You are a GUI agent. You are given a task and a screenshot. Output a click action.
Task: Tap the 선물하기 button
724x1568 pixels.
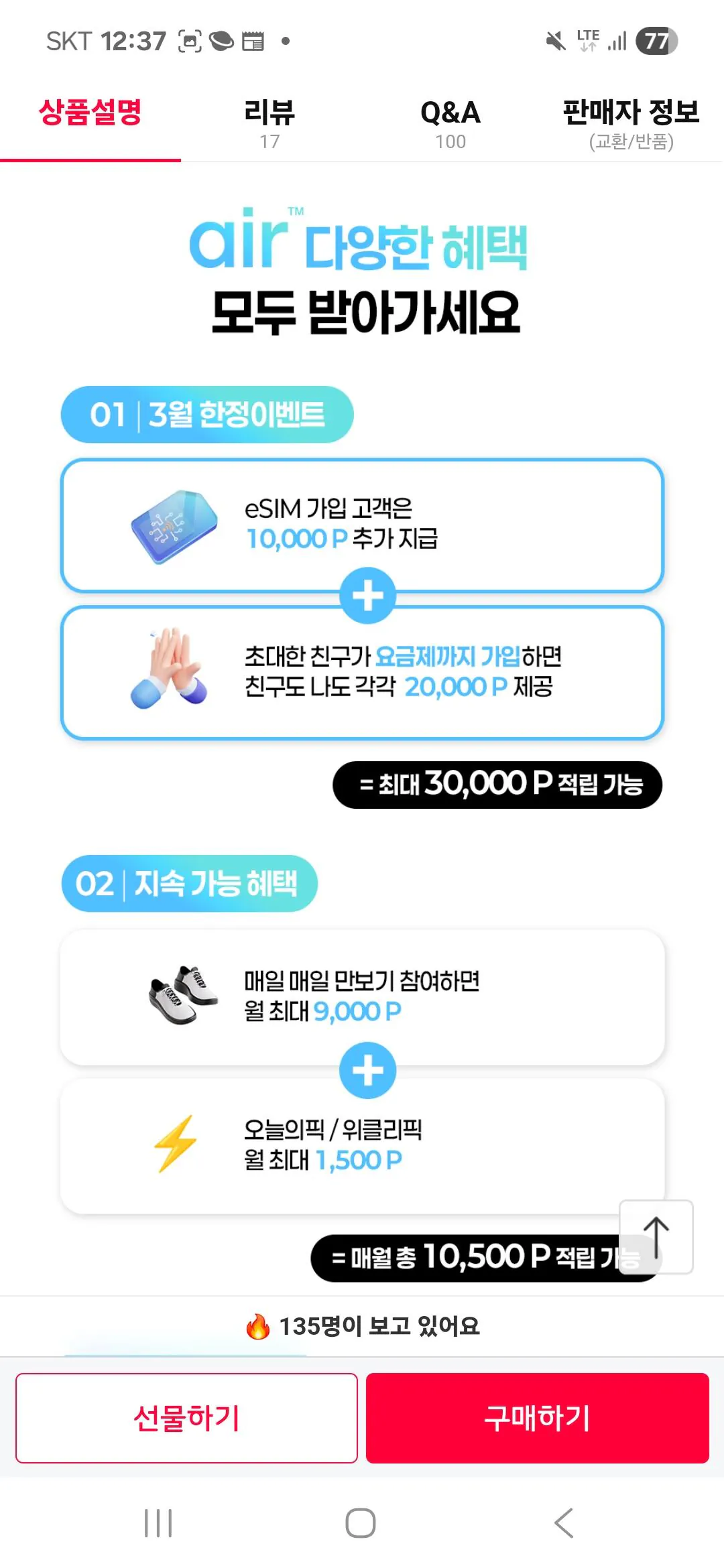[x=186, y=1418]
